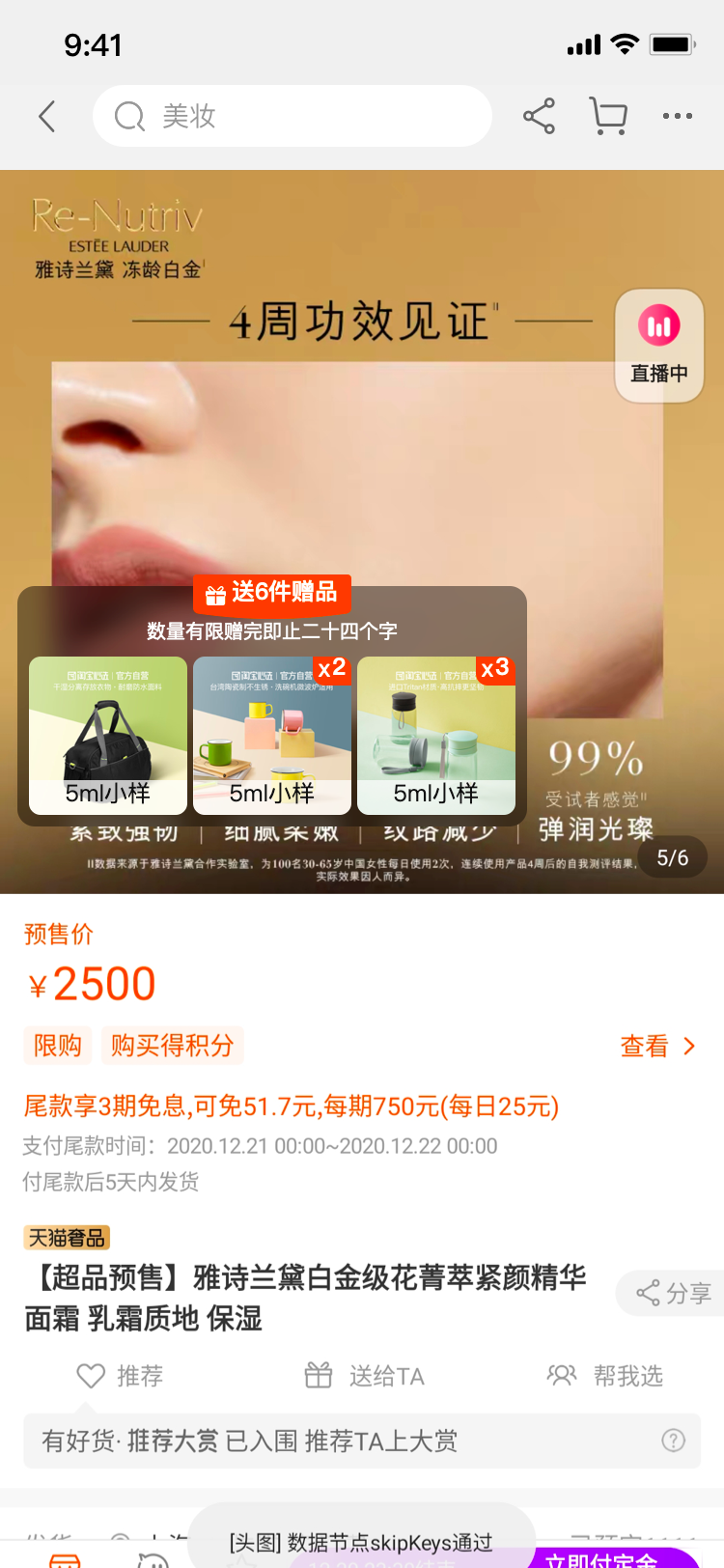Open the search box showing 美妆
This screenshot has height=1568, width=724.
coord(292,117)
